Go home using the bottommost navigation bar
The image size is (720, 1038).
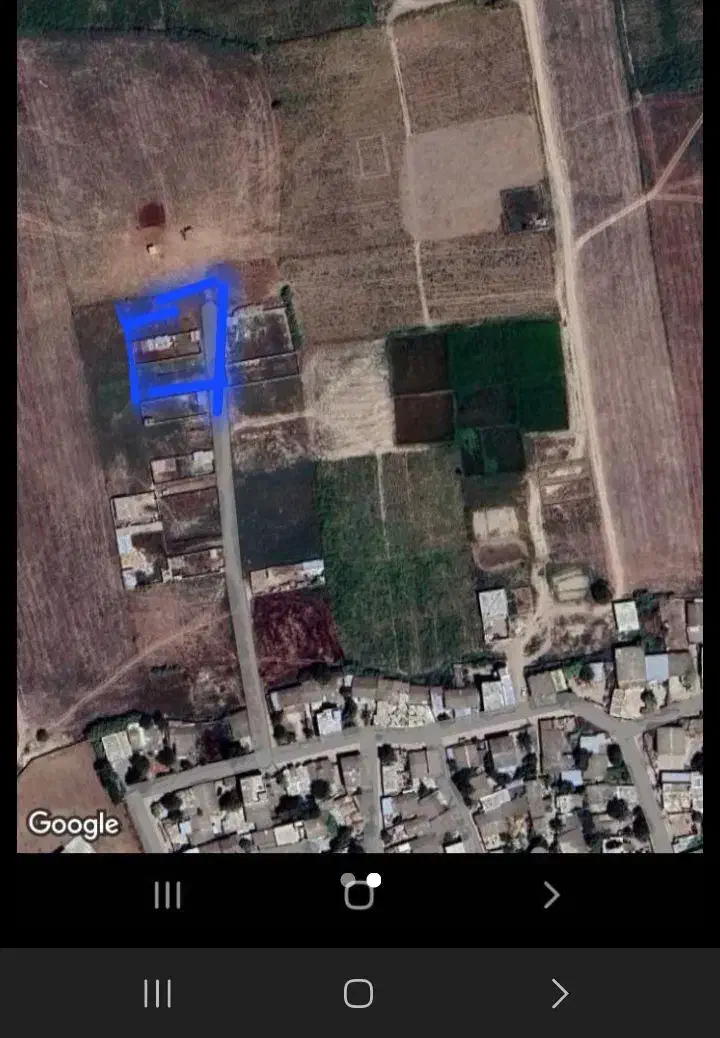[358, 993]
